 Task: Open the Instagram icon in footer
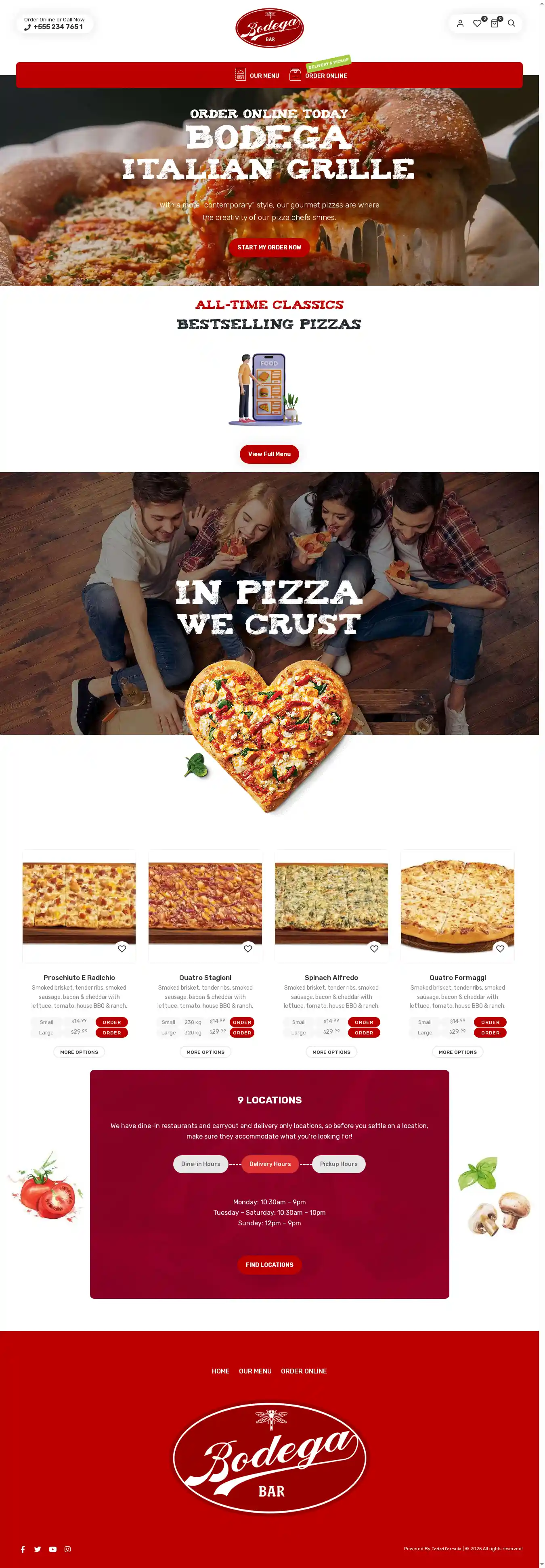coord(67,1549)
